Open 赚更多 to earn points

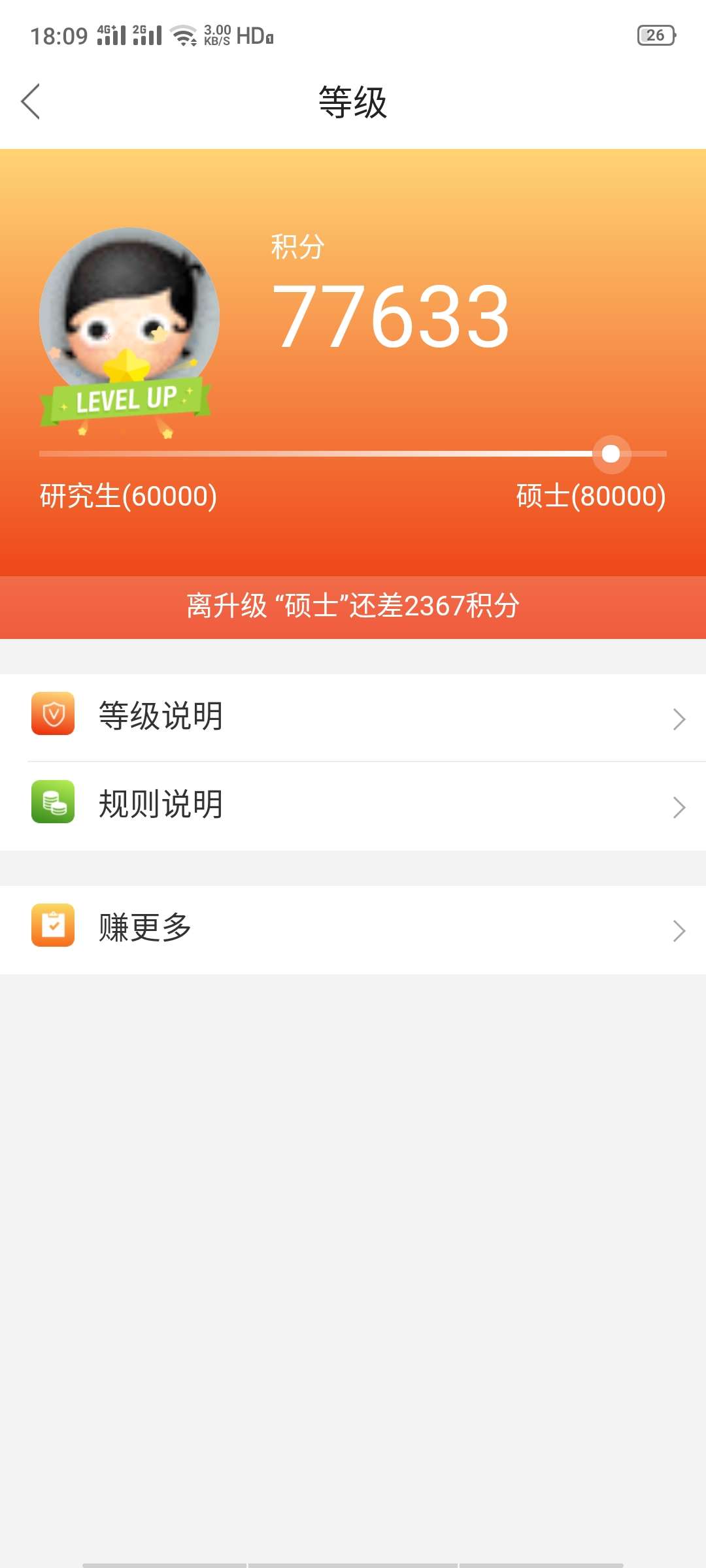click(353, 928)
